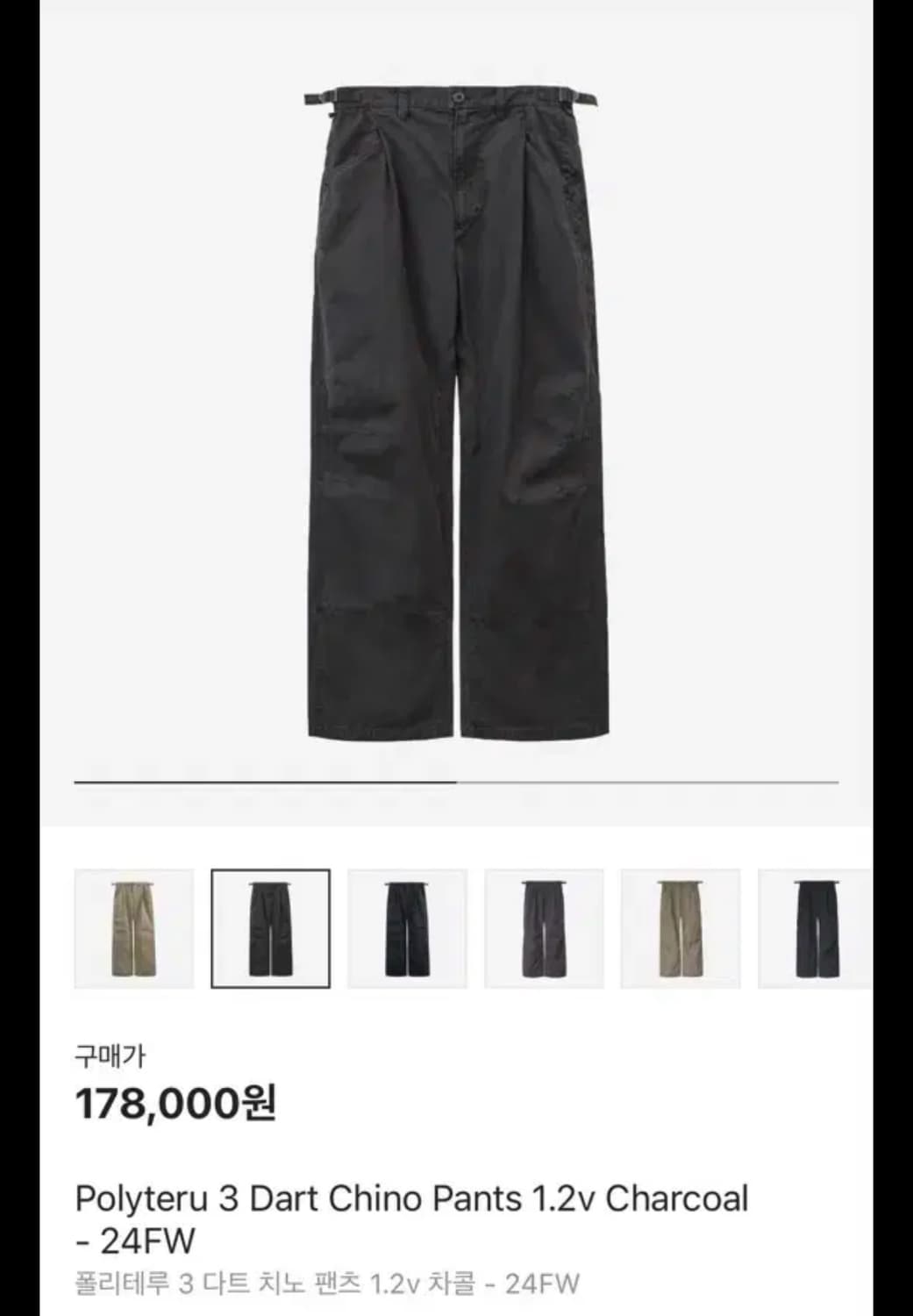Tap the highlighted charcoal pants thumbnail

click(271, 929)
